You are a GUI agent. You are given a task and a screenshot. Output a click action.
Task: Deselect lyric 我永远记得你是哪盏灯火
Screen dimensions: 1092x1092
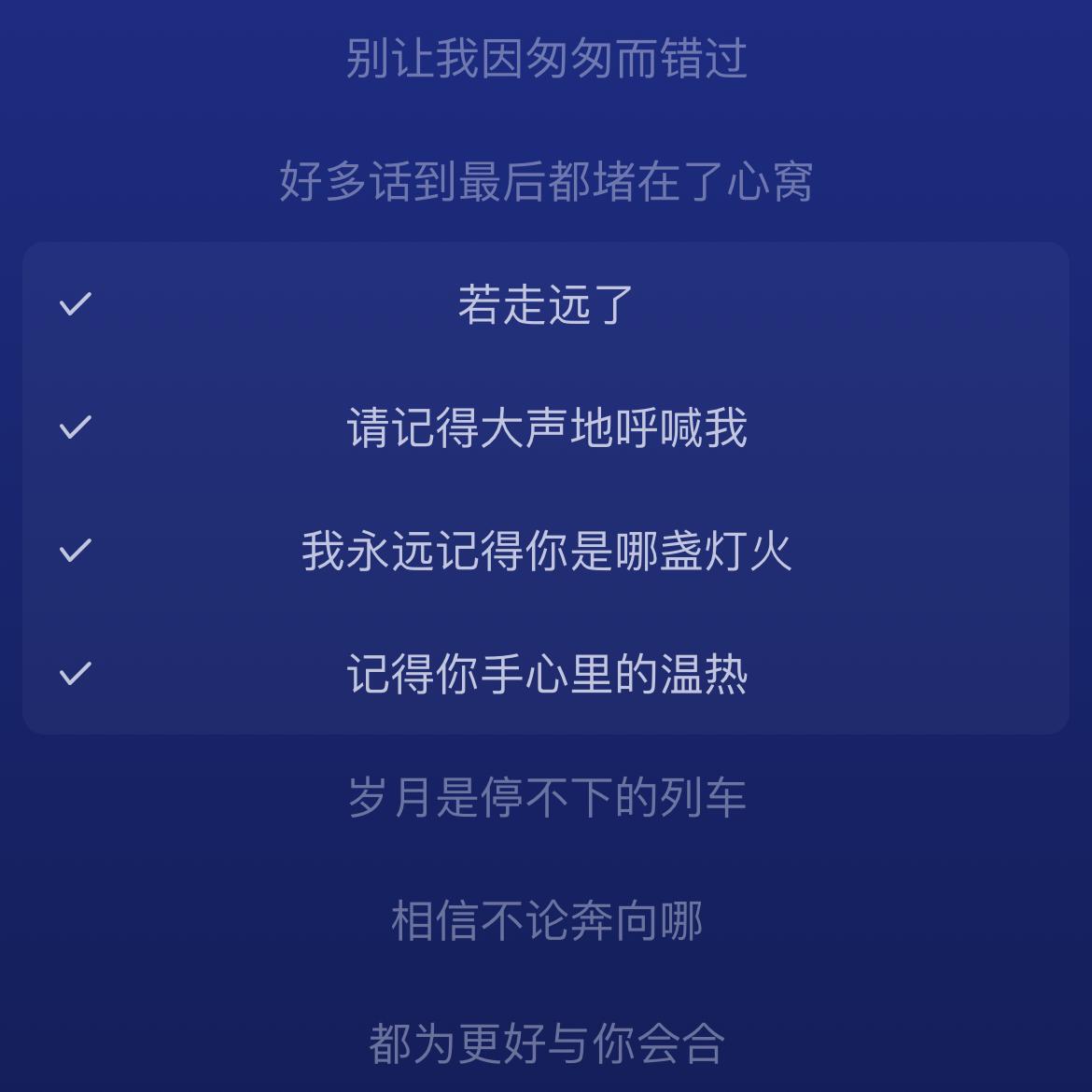[x=546, y=551]
